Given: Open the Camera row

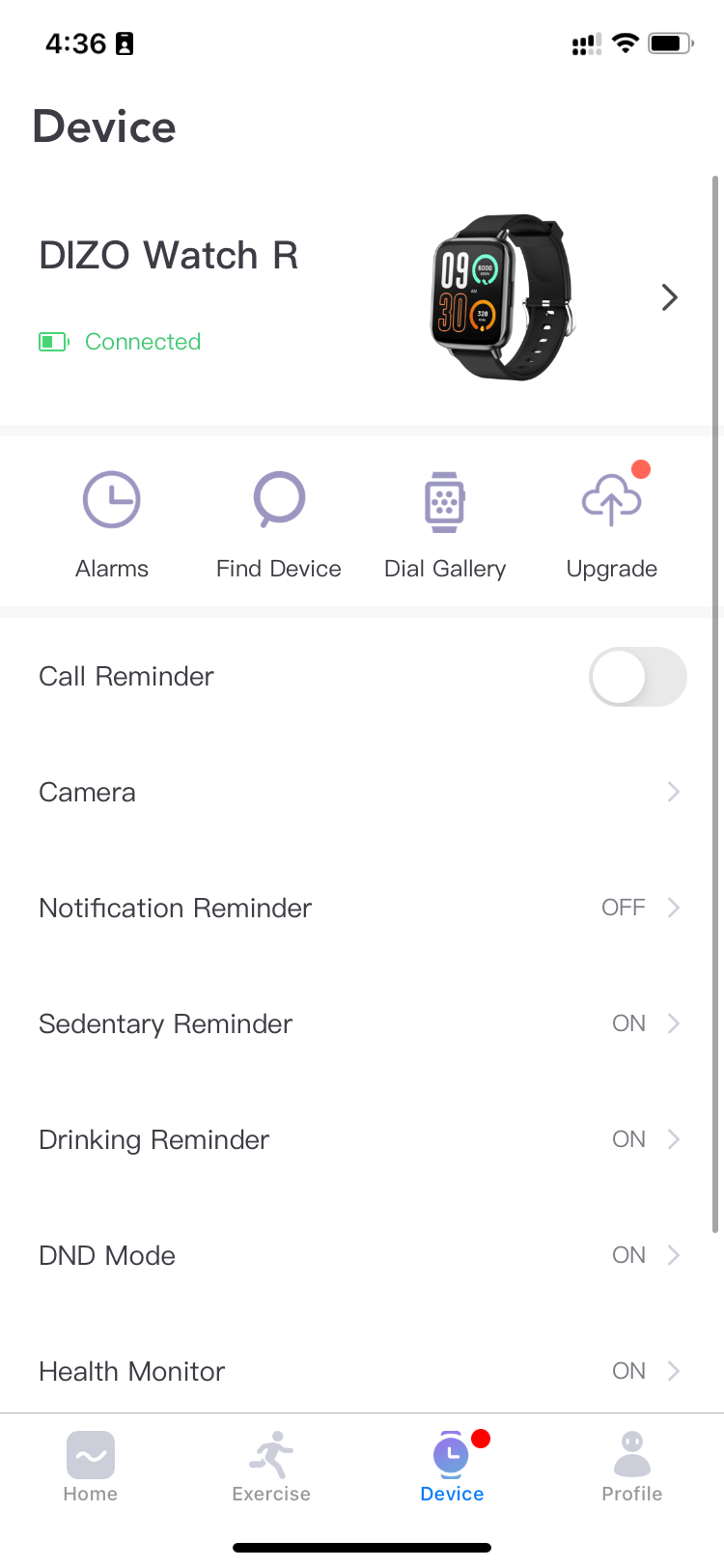Looking at the screenshot, I should pos(361,793).
